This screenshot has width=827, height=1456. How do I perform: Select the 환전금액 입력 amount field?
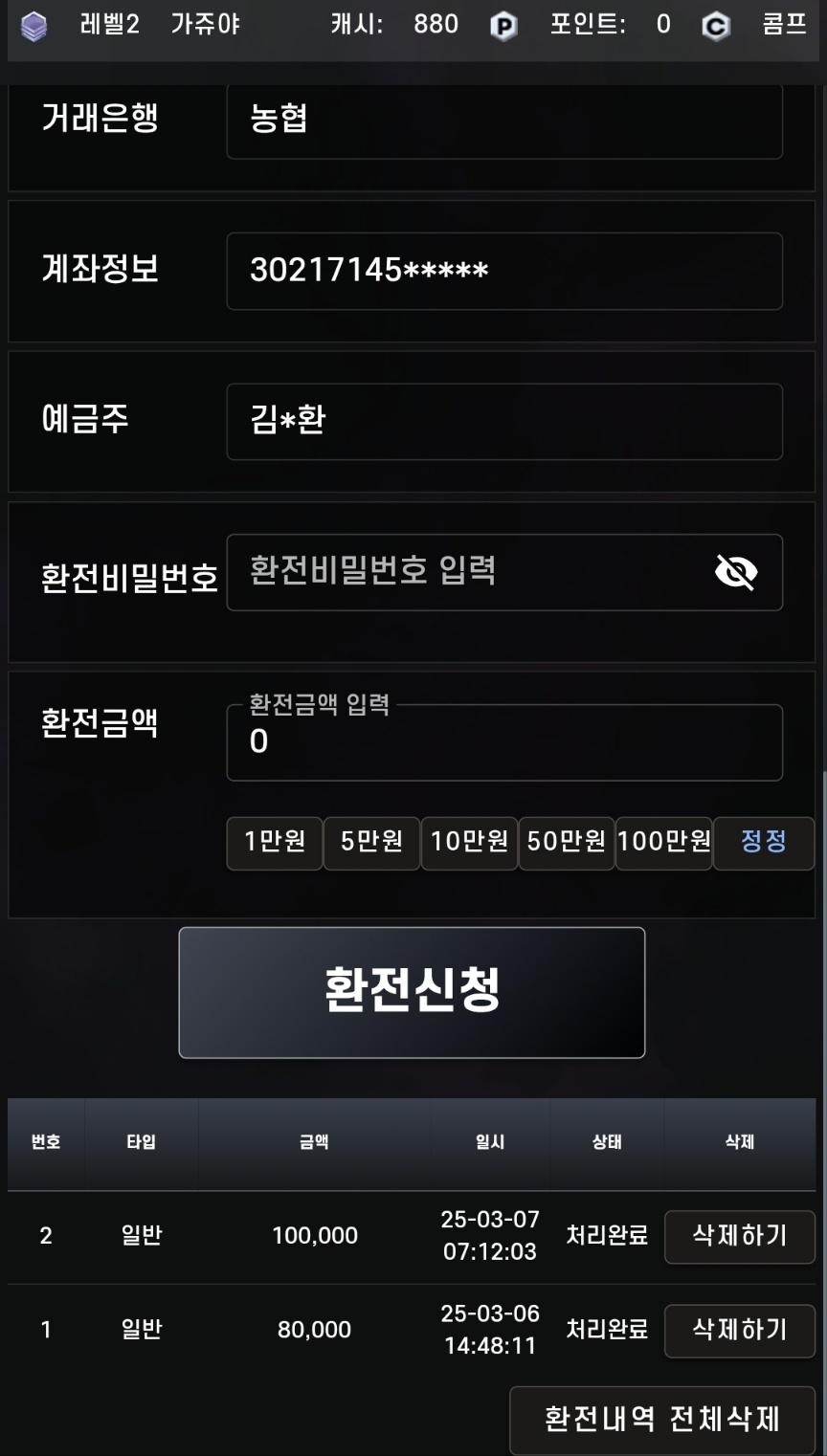point(504,742)
